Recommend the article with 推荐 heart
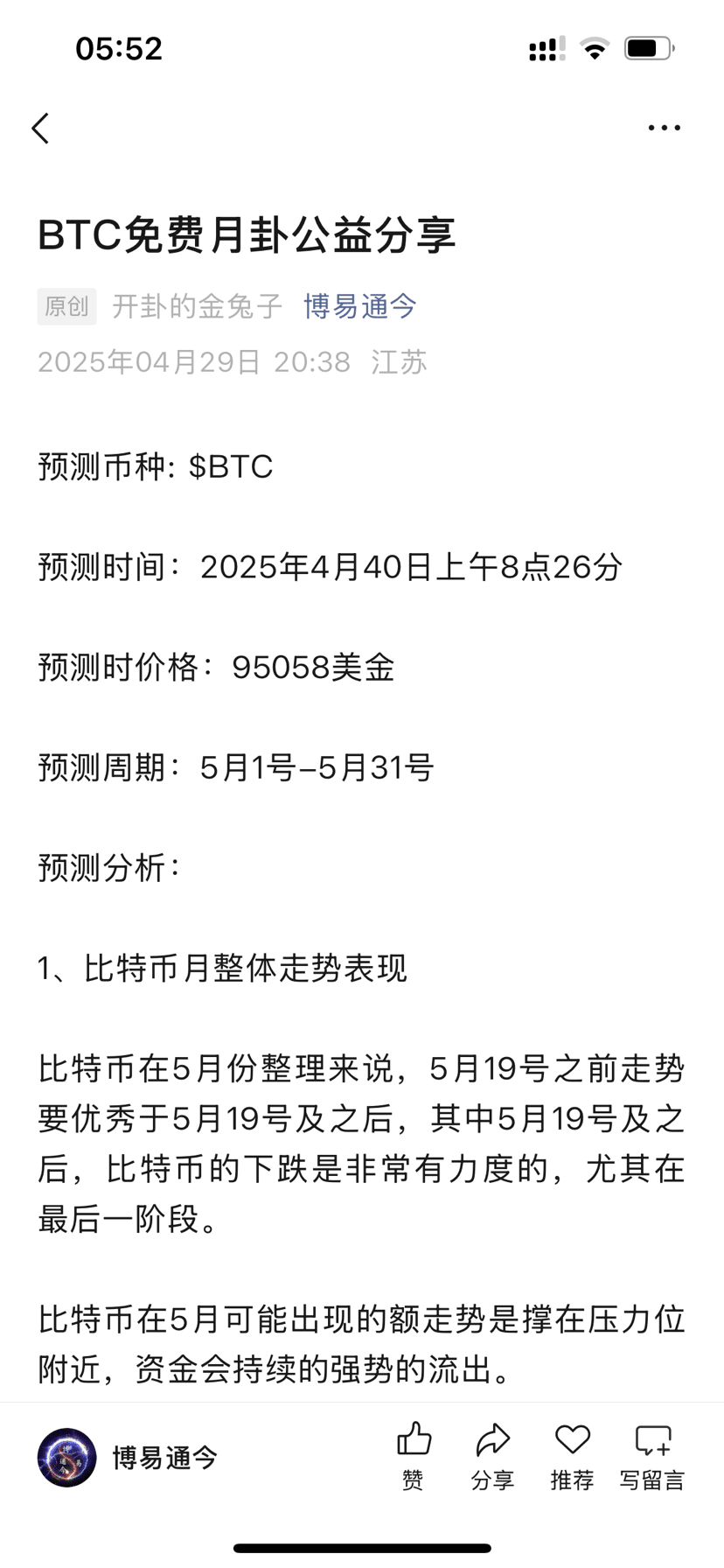The height and width of the screenshot is (1568, 724). pos(572,1457)
